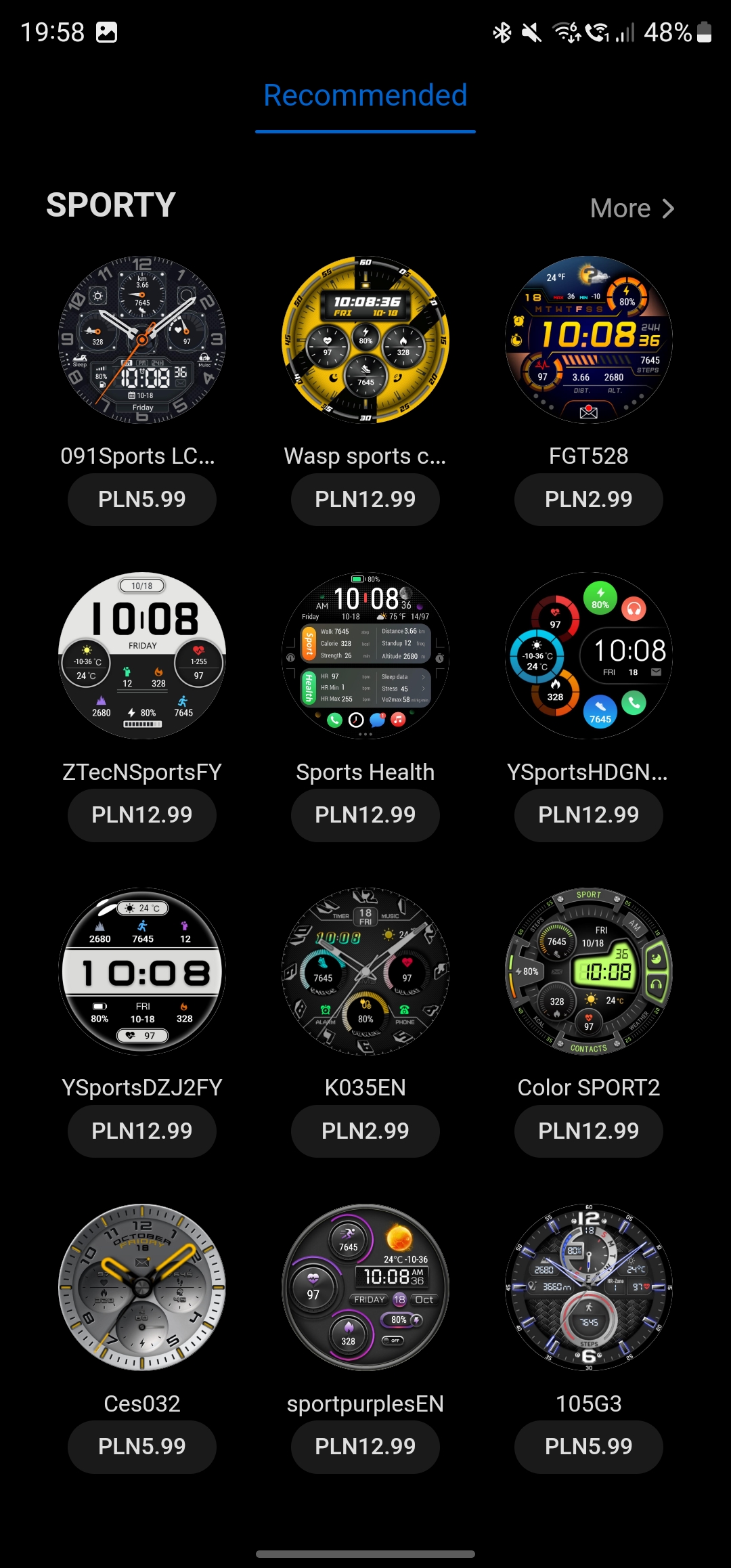The image size is (731, 1568).
Task: Tap the PLN2.99 price button for K035EN
Action: (365, 1131)
